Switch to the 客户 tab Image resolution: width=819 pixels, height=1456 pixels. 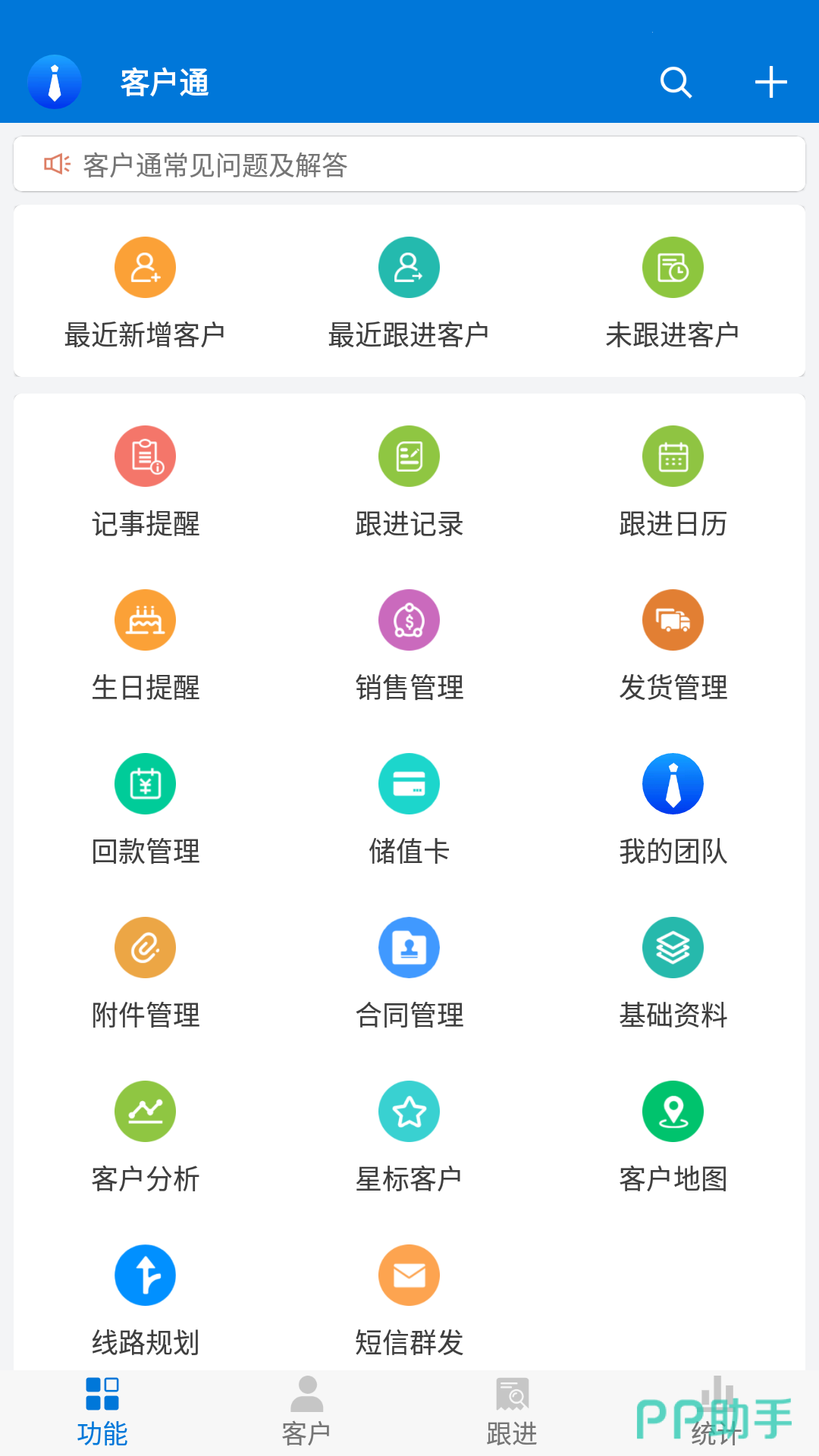[x=306, y=1412]
